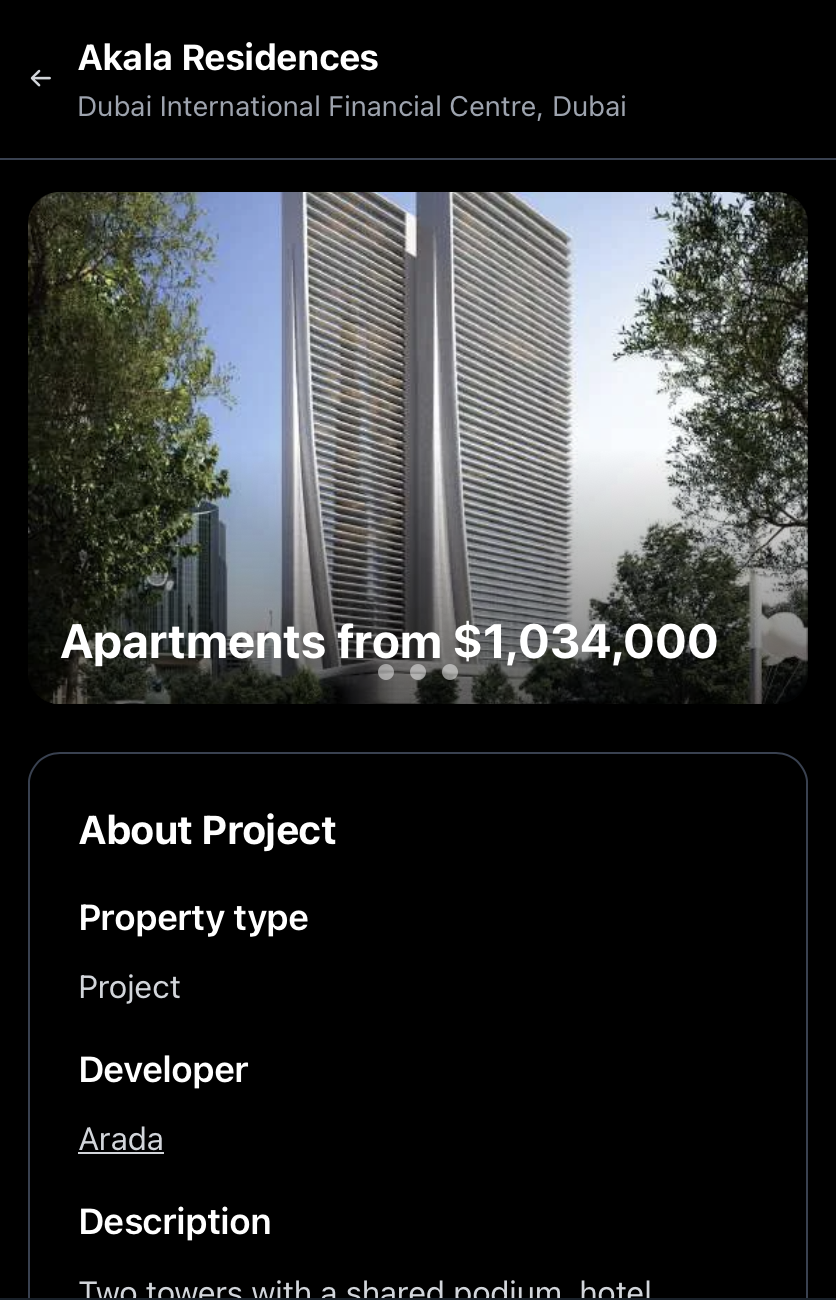Tap the carousel indicator area
This screenshot has height=1300, width=836.
pyautogui.click(x=418, y=673)
